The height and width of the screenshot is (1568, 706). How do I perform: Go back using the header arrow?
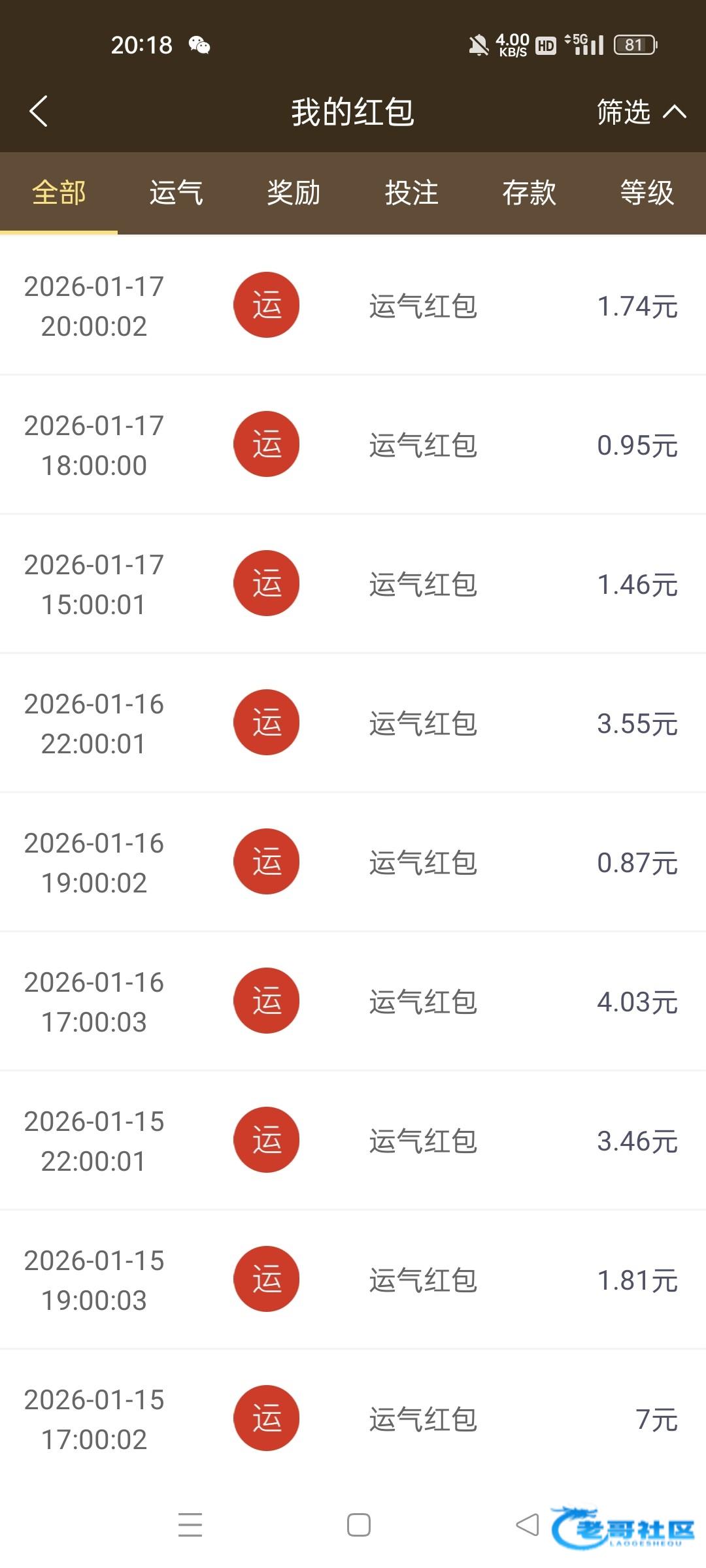pos(39,111)
